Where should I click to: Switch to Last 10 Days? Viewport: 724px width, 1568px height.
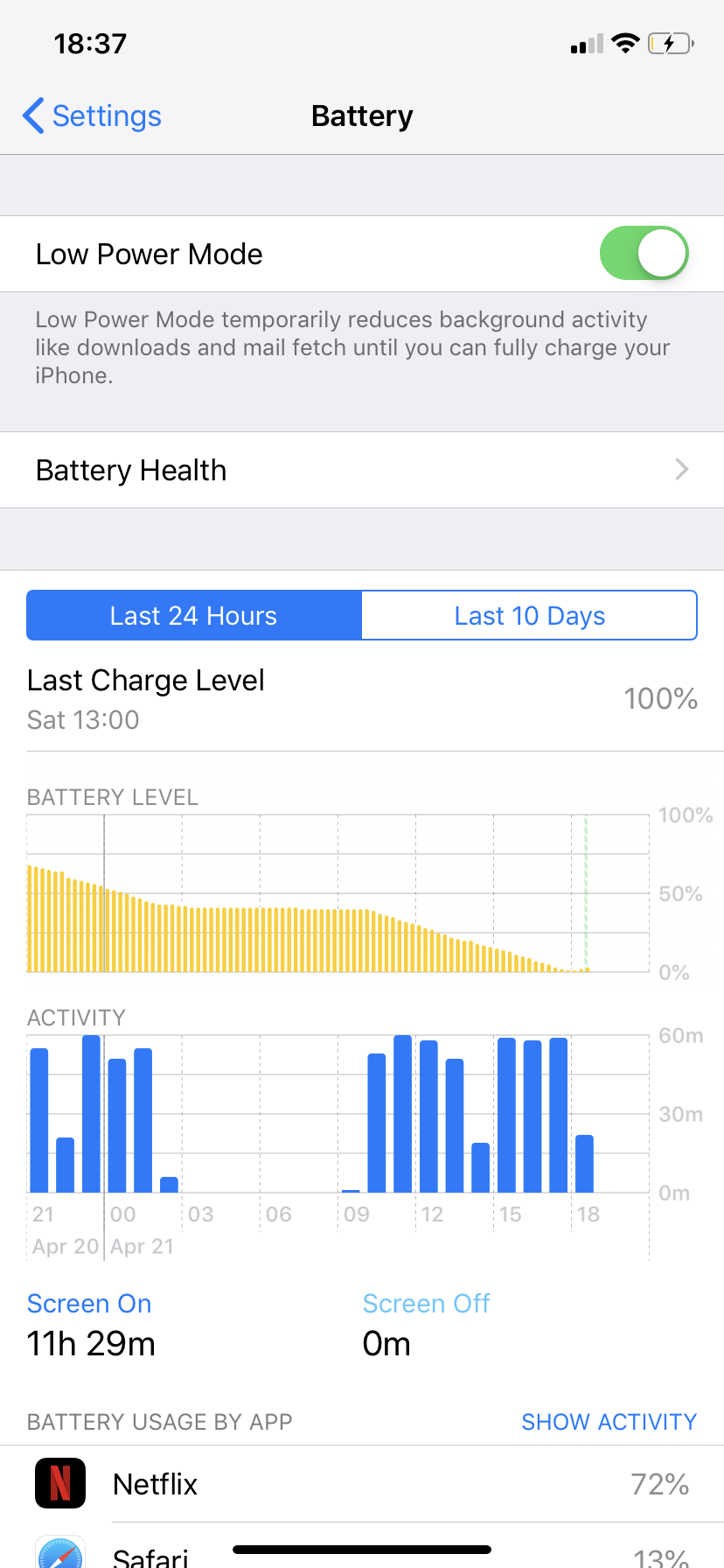click(x=529, y=616)
